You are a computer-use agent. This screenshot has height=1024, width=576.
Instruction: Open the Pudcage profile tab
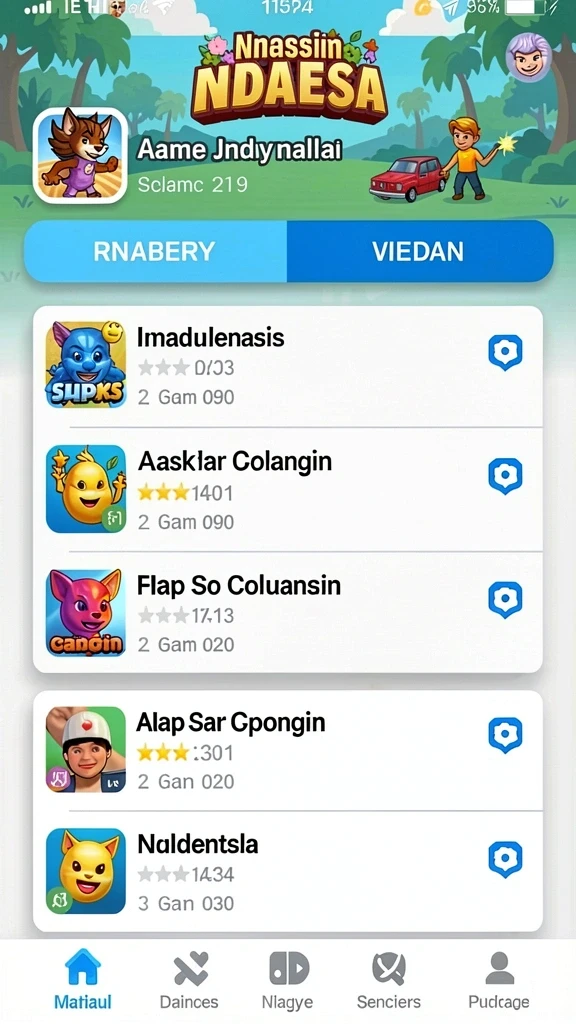[x=499, y=981]
